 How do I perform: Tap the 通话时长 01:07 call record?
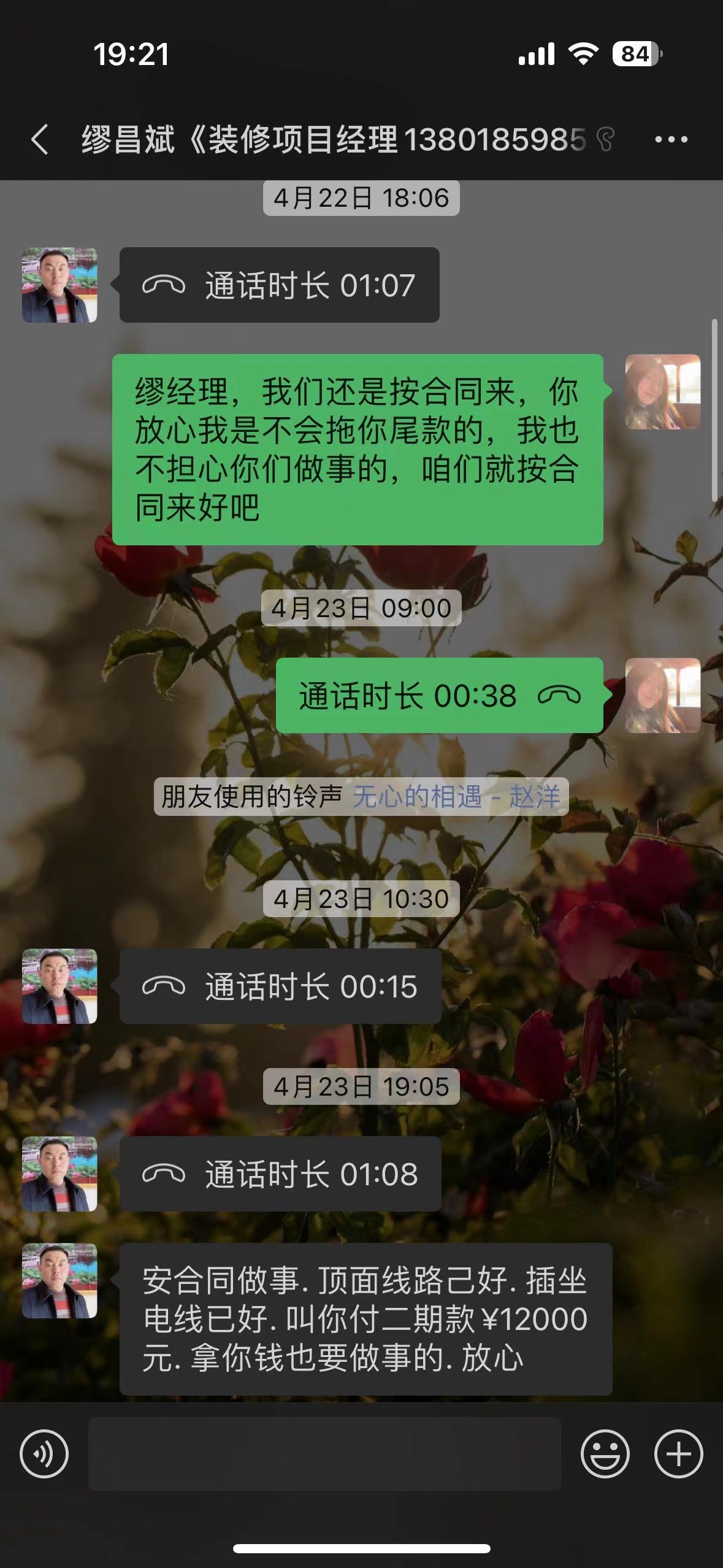click(279, 285)
